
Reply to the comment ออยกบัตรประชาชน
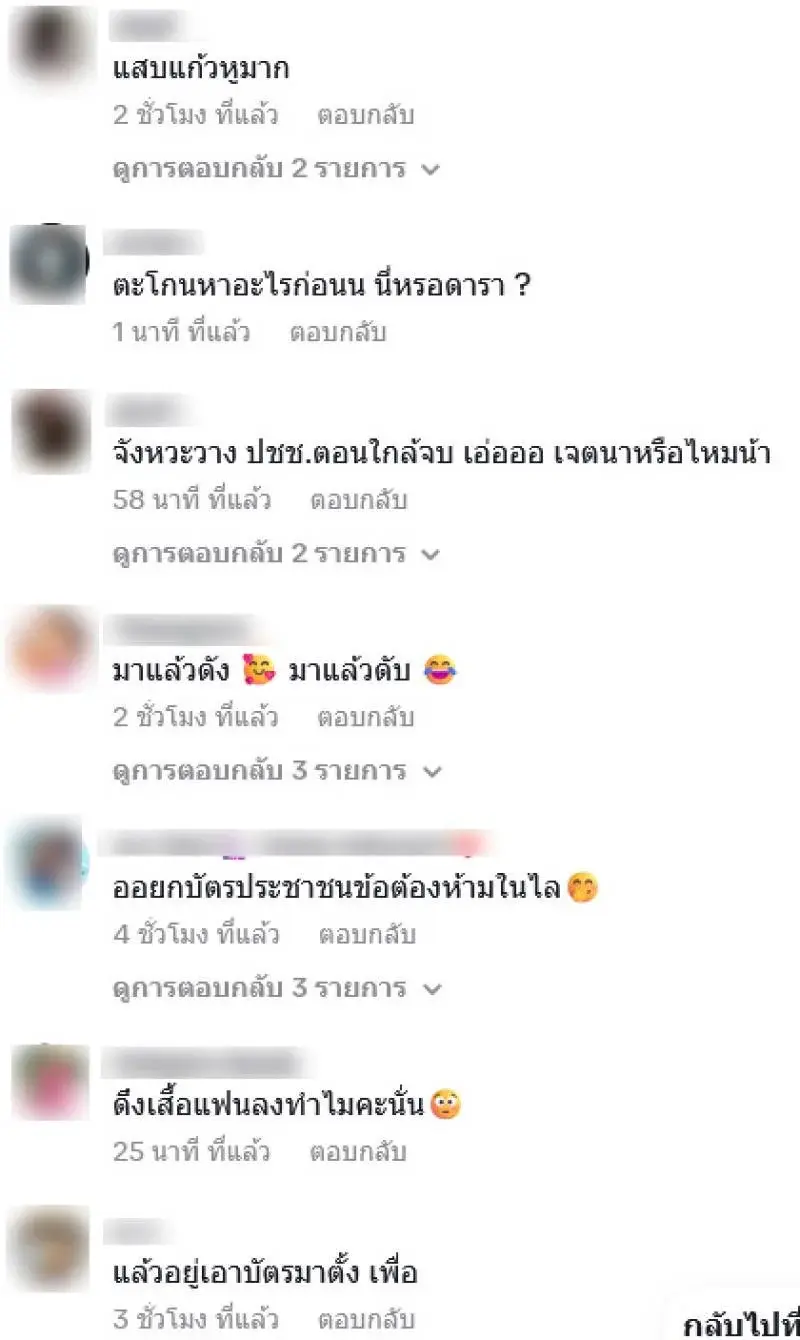pyautogui.click(x=366, y=935)
